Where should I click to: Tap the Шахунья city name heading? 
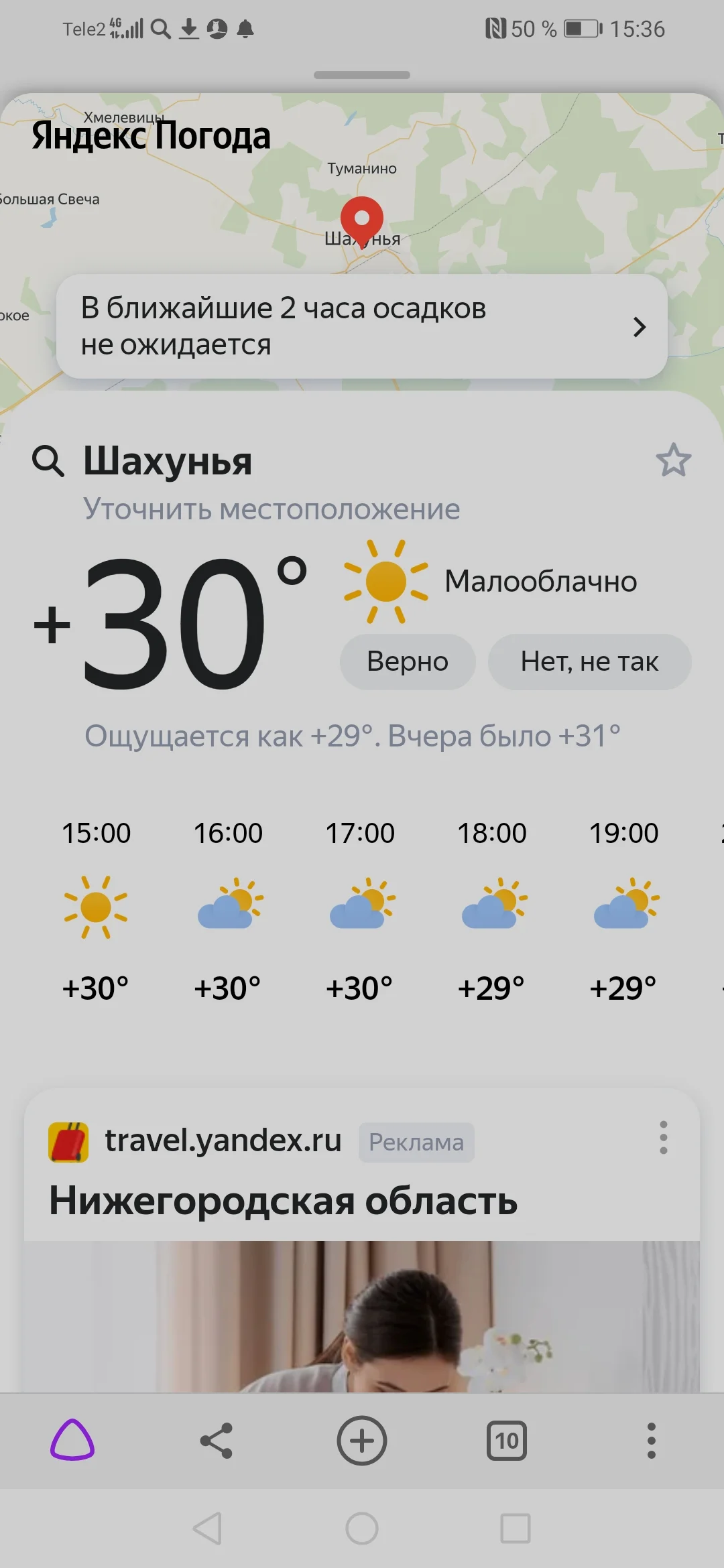coord(168,460)
